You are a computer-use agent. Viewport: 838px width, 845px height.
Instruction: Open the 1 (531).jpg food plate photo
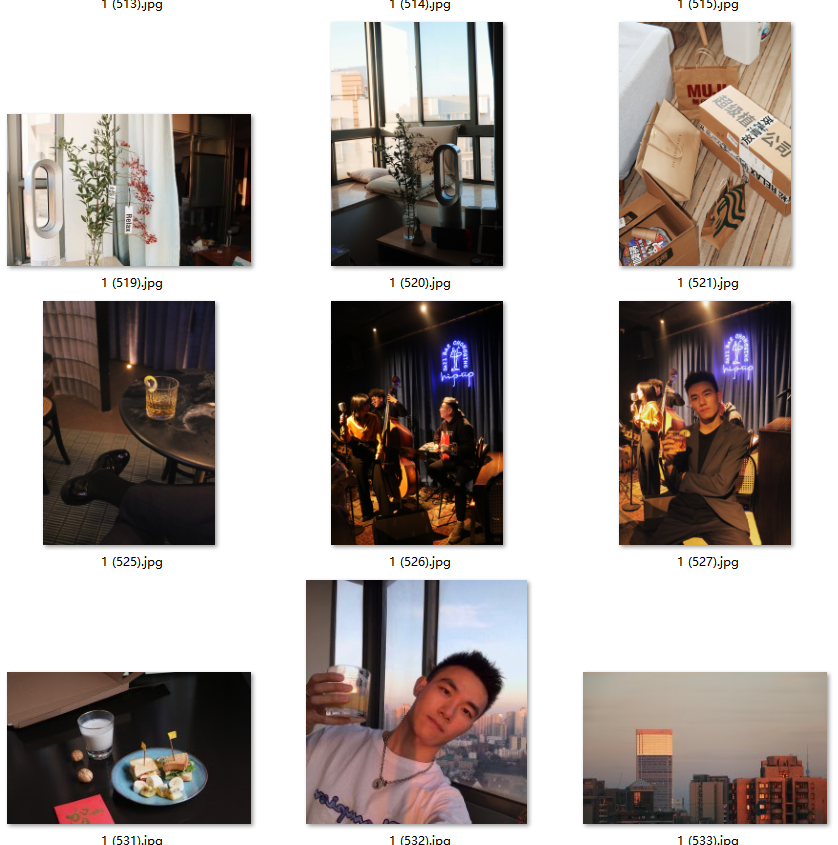click(129, 748)
